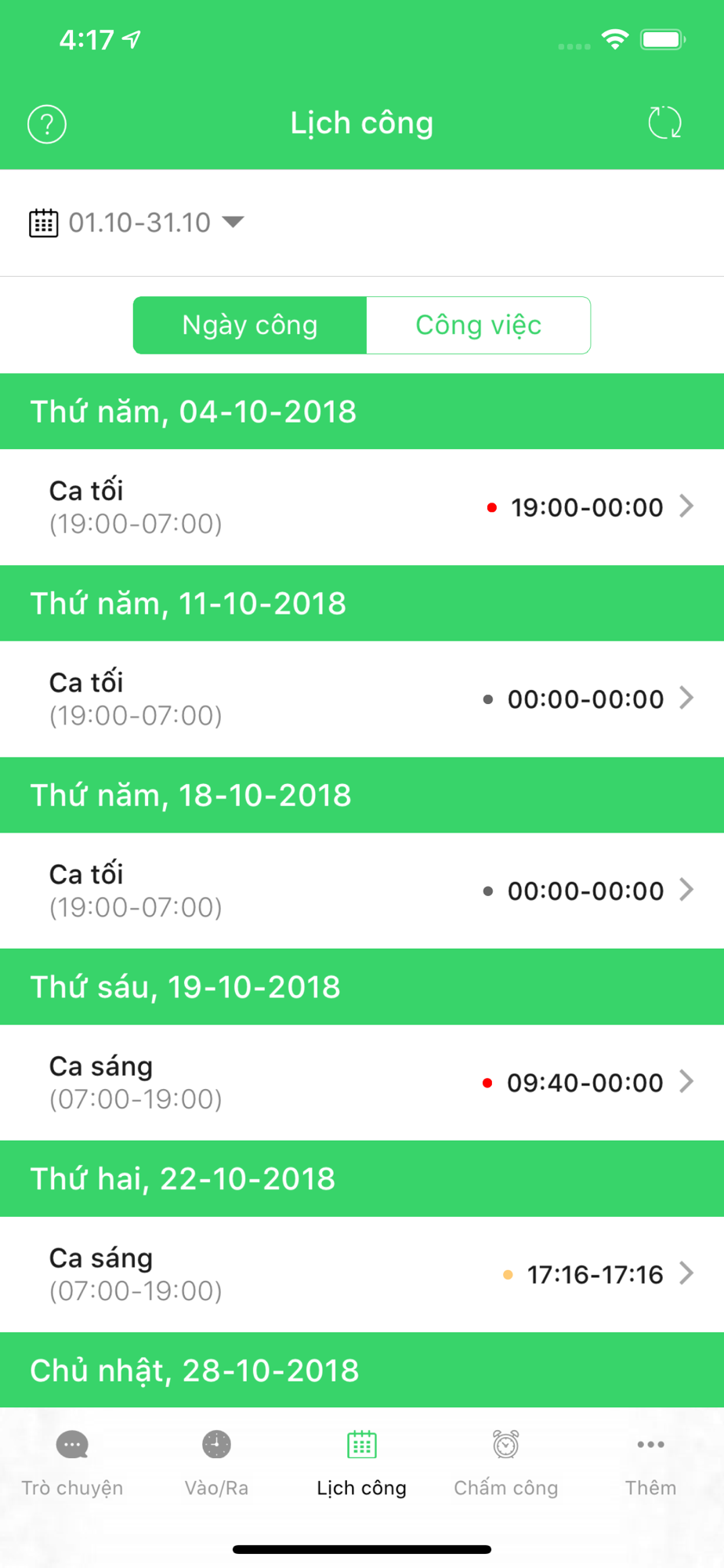The image size is (724, 1568).
Task: Refresh the Lịch công schedule
Action: point(664,123)
